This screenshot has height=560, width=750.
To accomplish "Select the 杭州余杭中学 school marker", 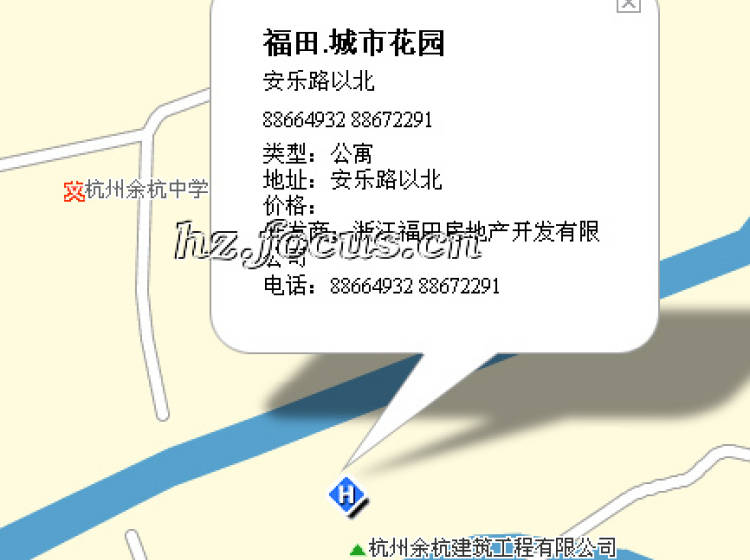I will [x=73, y=190].
